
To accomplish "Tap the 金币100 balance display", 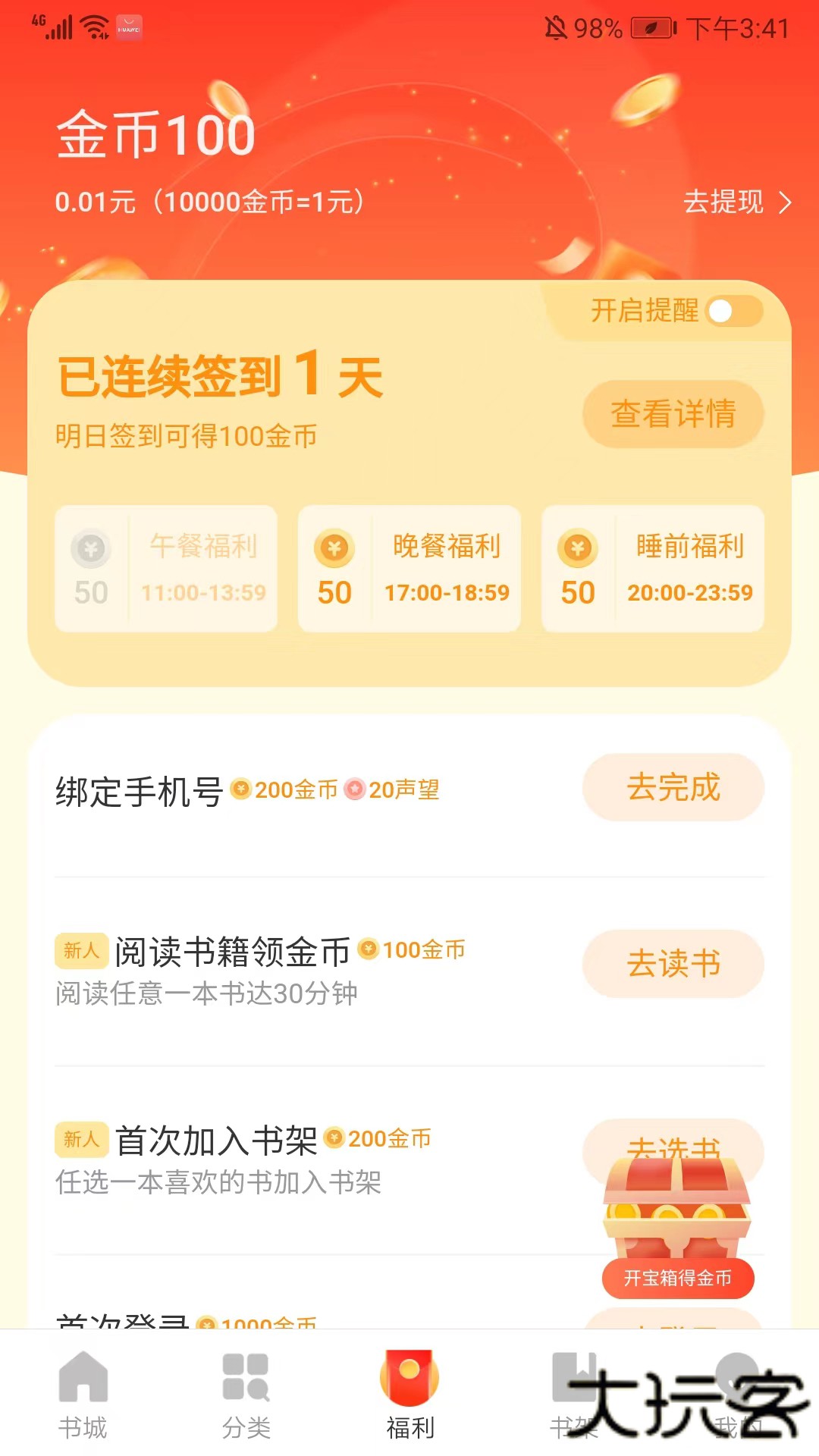I will click(x=155, y=134).
